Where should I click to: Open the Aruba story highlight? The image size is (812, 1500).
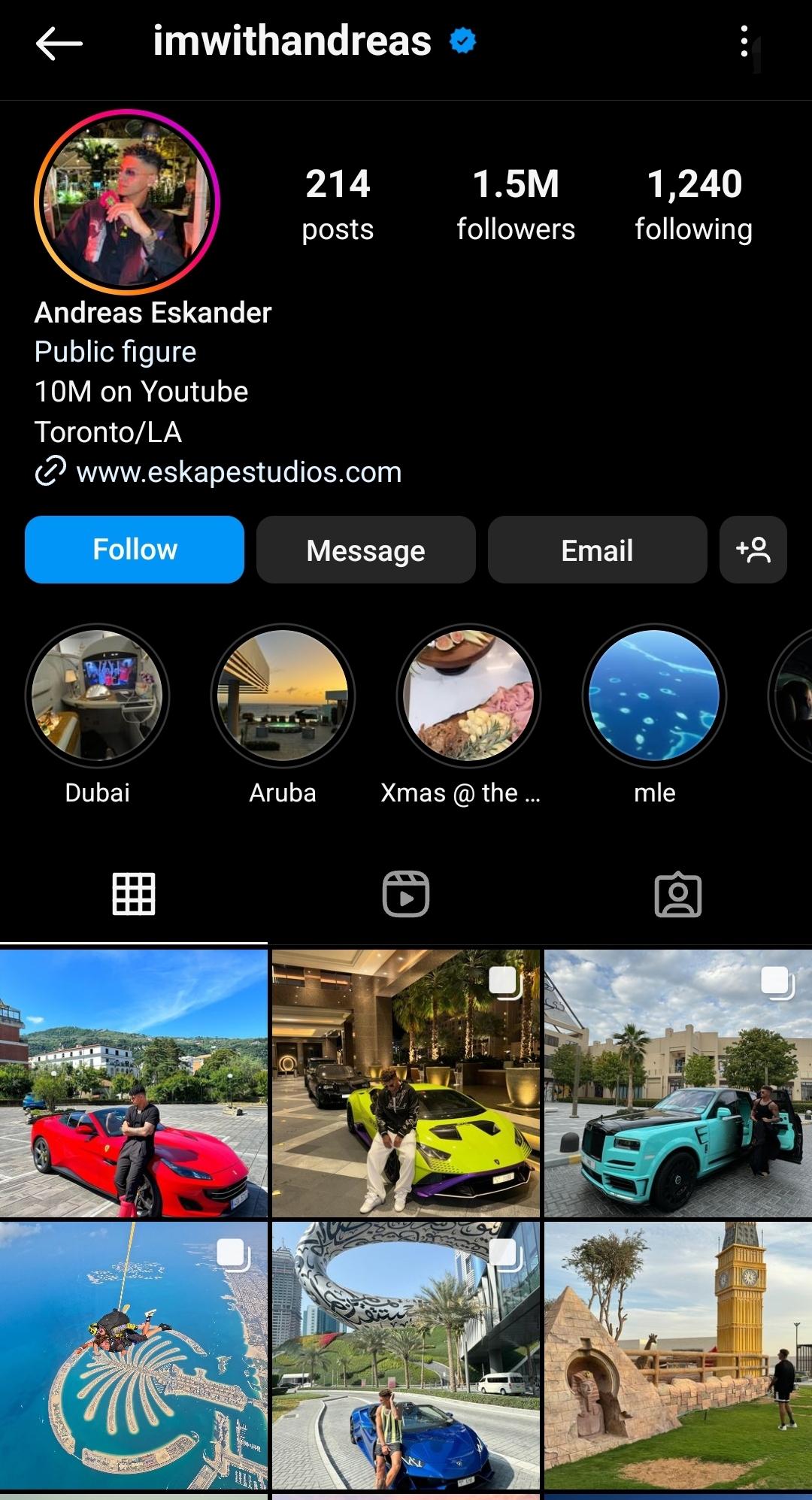point(283,695)
